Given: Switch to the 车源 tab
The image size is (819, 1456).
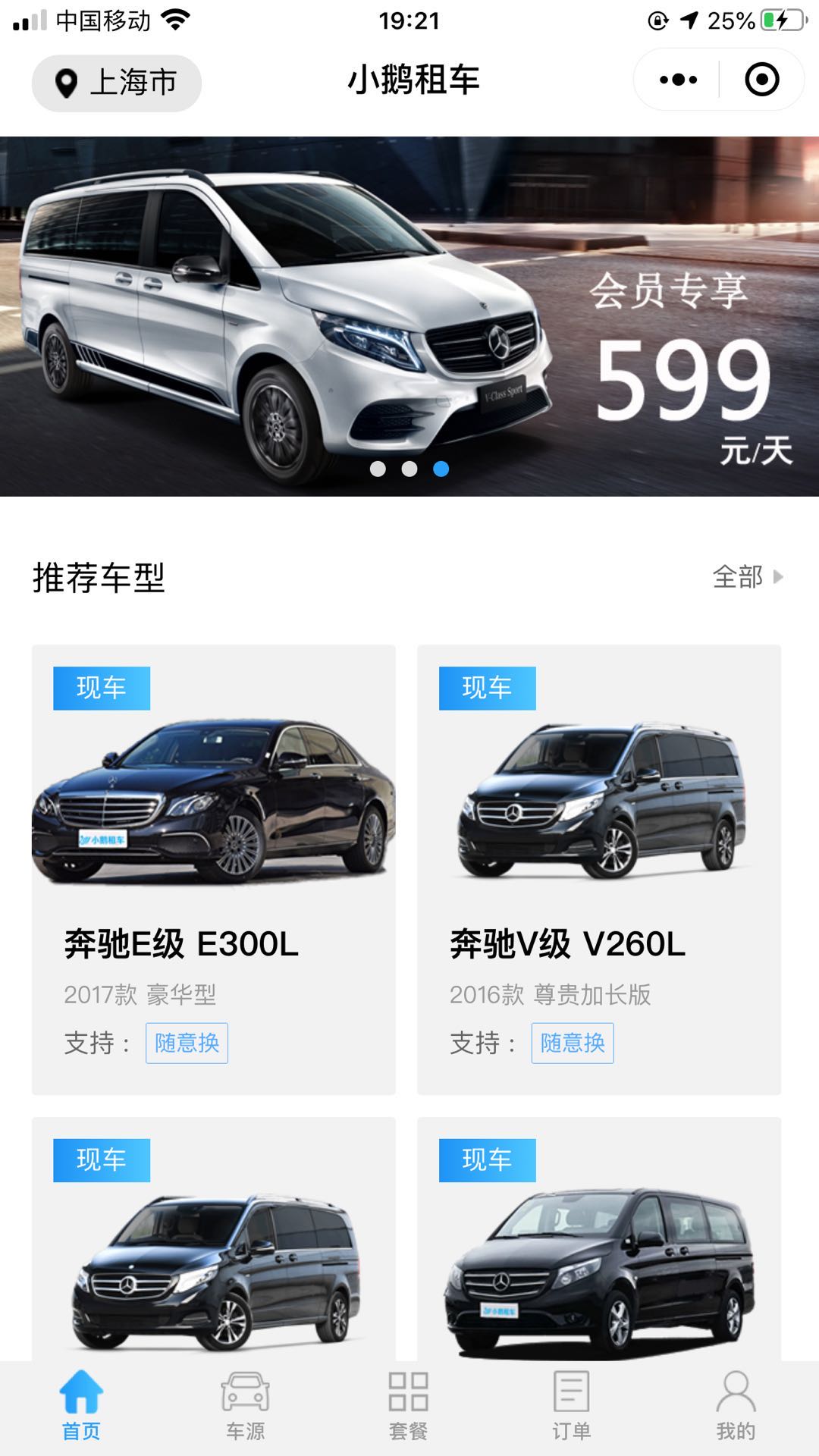Looking at the screenshot, I should (245, 1407).
